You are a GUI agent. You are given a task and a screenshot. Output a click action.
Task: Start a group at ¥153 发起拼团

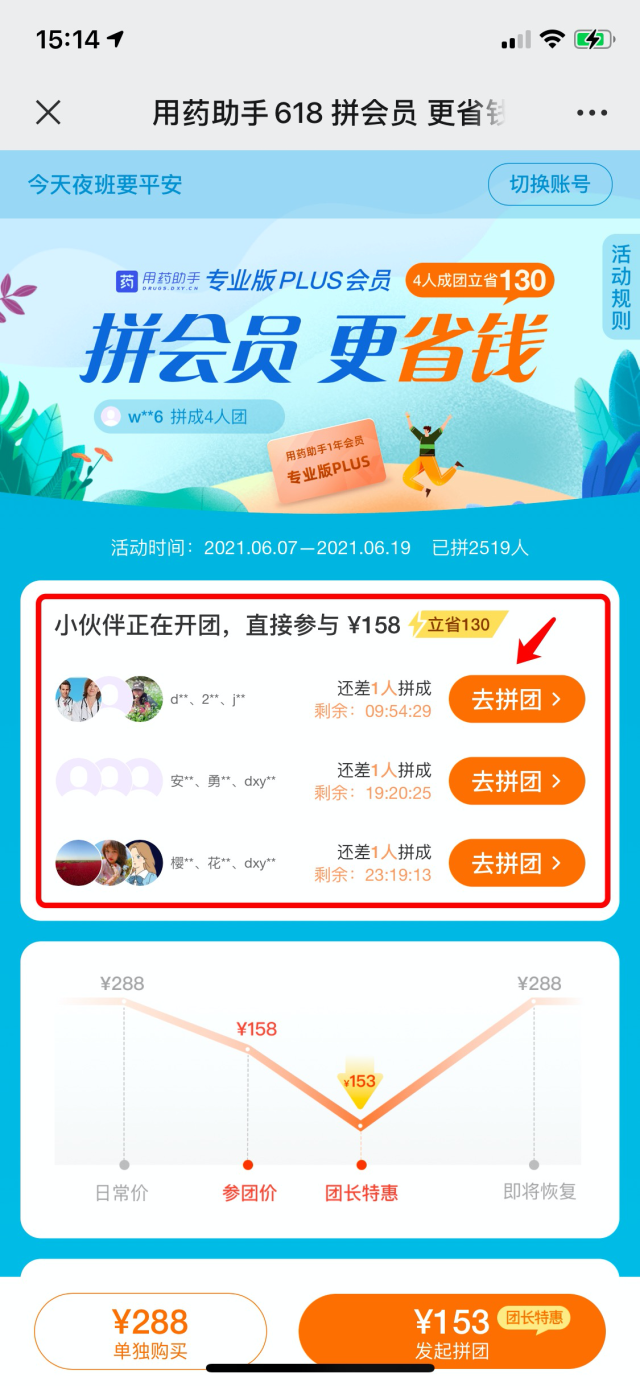pyautogui.click(x=452, y=1332)
